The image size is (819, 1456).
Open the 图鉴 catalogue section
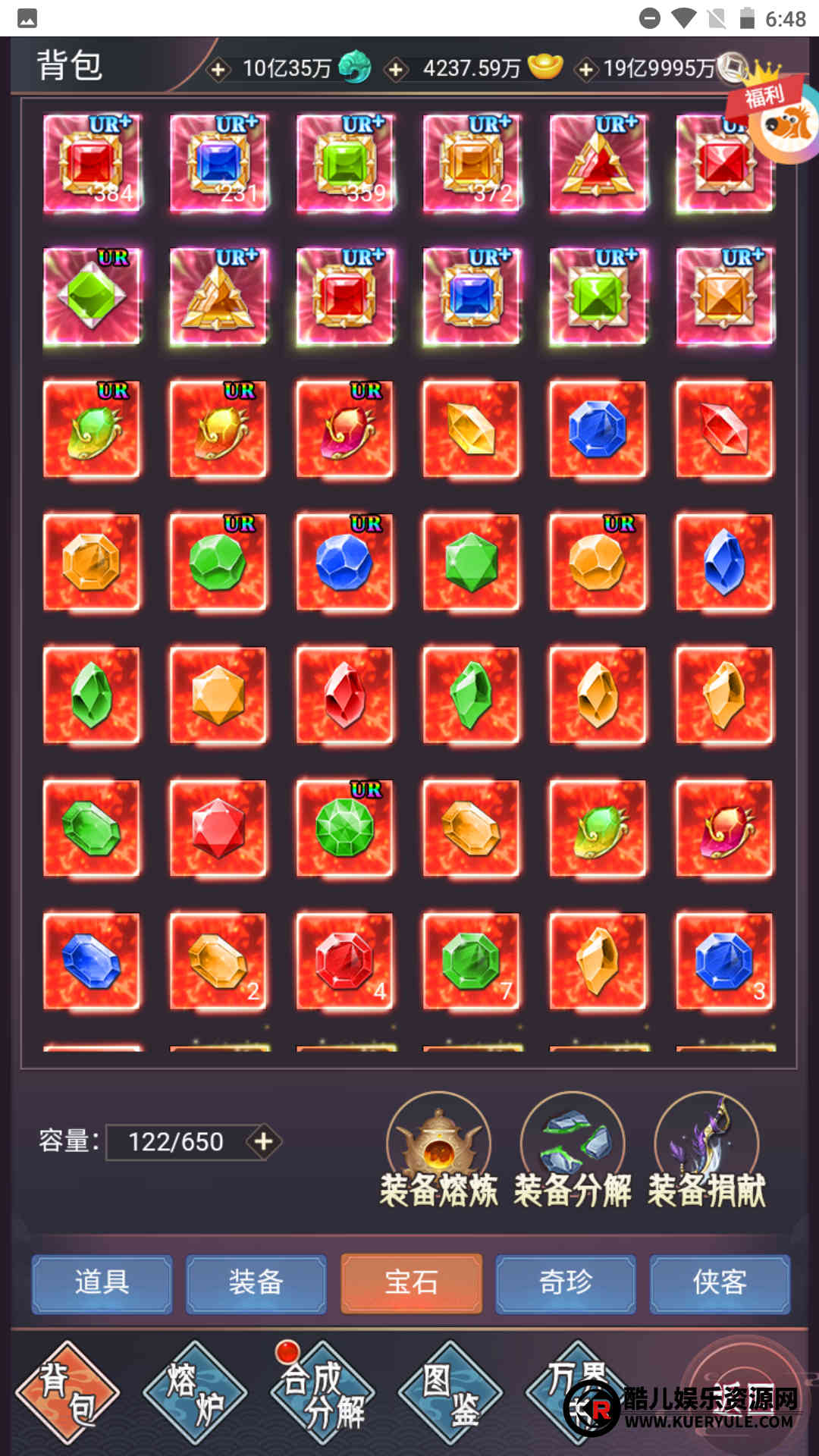[450, 1393]
